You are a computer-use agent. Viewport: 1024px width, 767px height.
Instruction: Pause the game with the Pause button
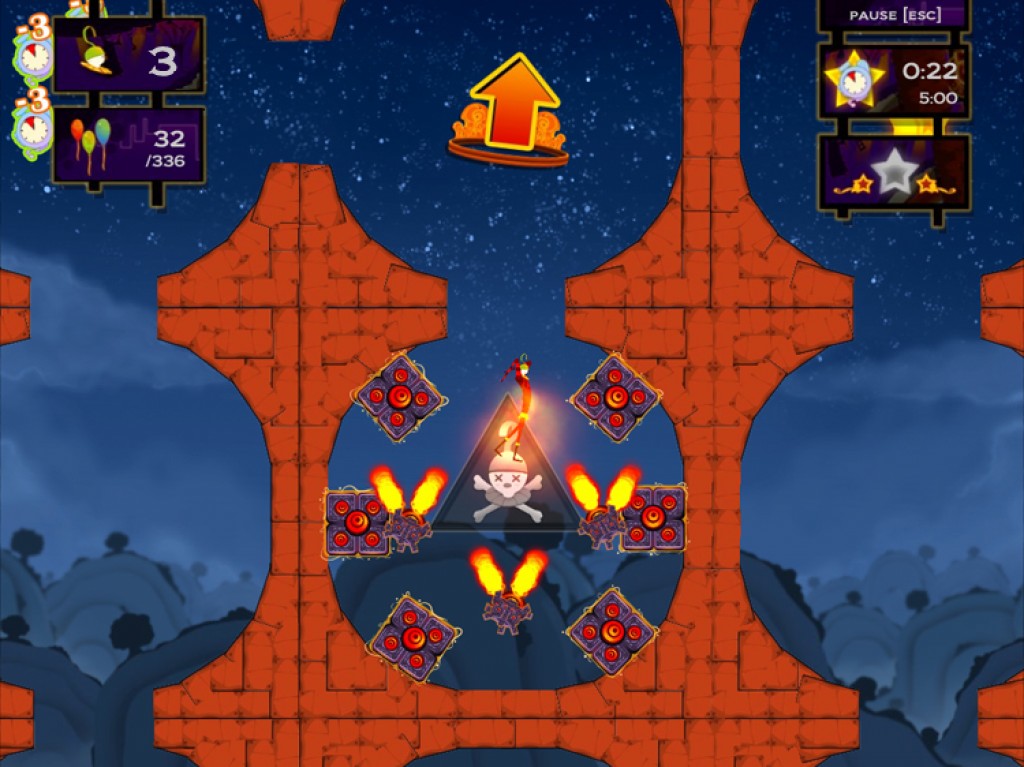point(894,15)
